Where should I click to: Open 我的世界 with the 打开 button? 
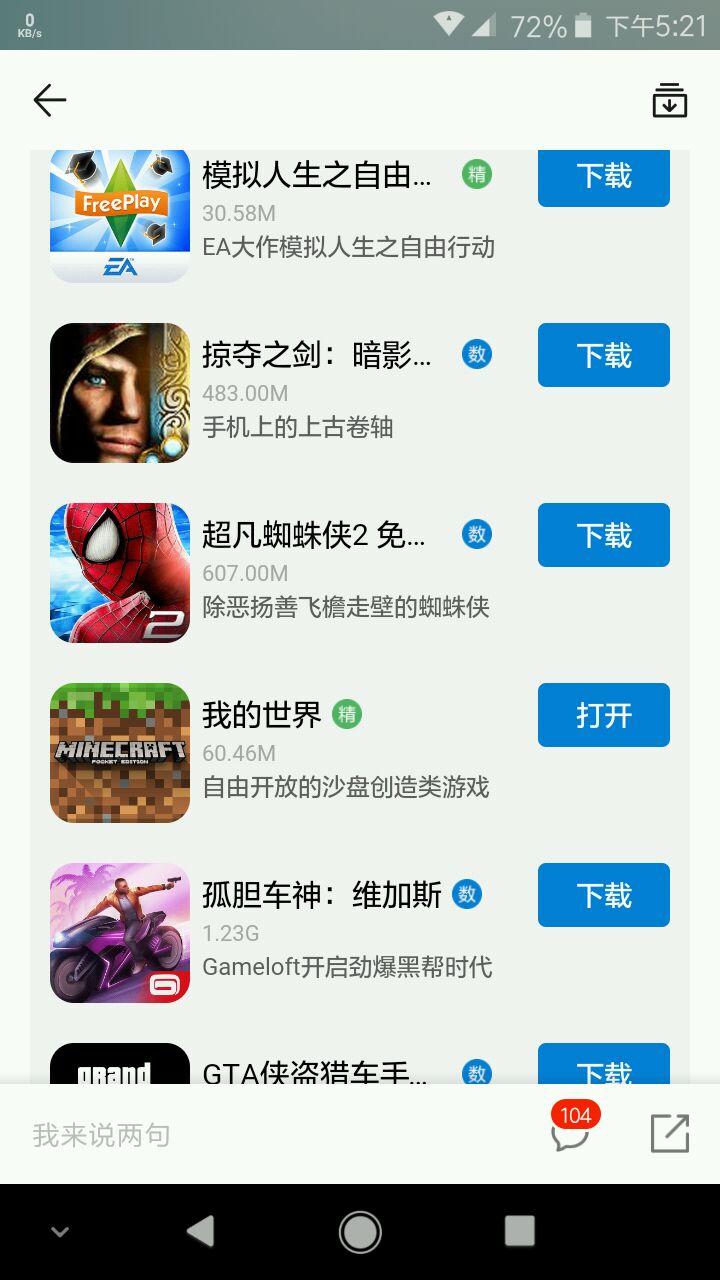[603, 715]
